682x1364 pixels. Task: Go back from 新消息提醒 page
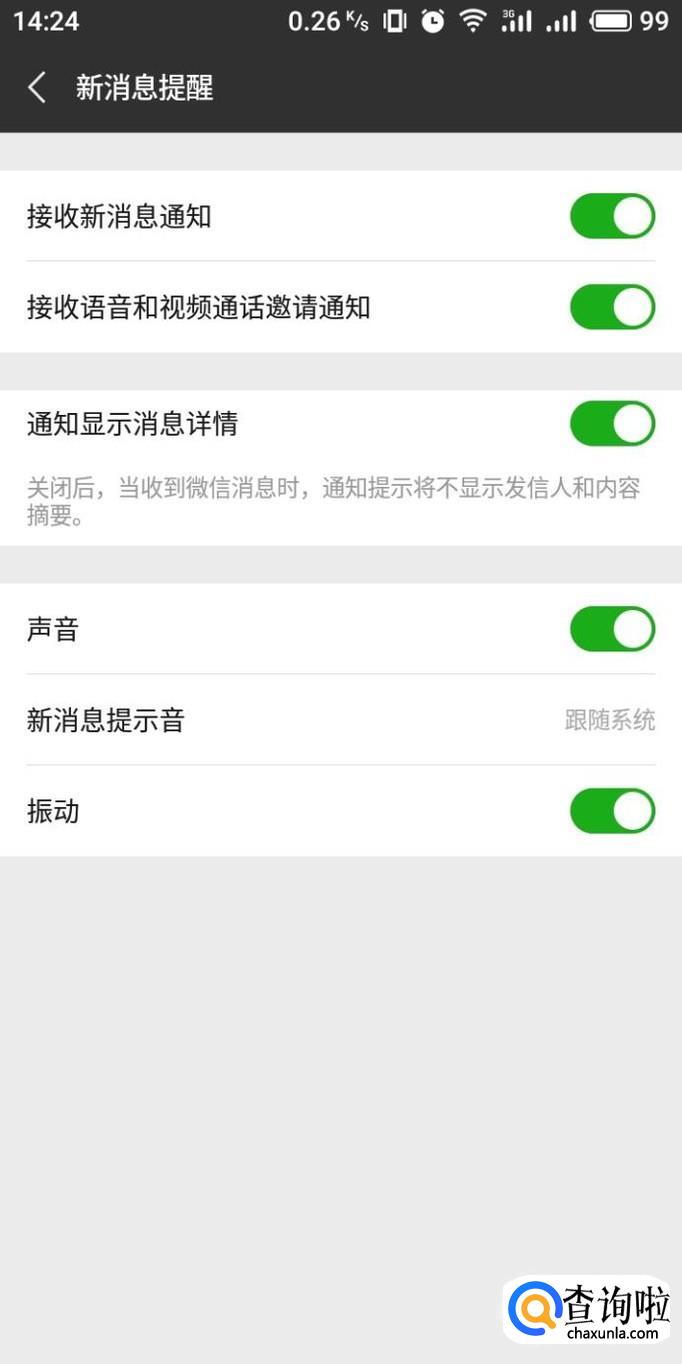(x=37, y=88)
